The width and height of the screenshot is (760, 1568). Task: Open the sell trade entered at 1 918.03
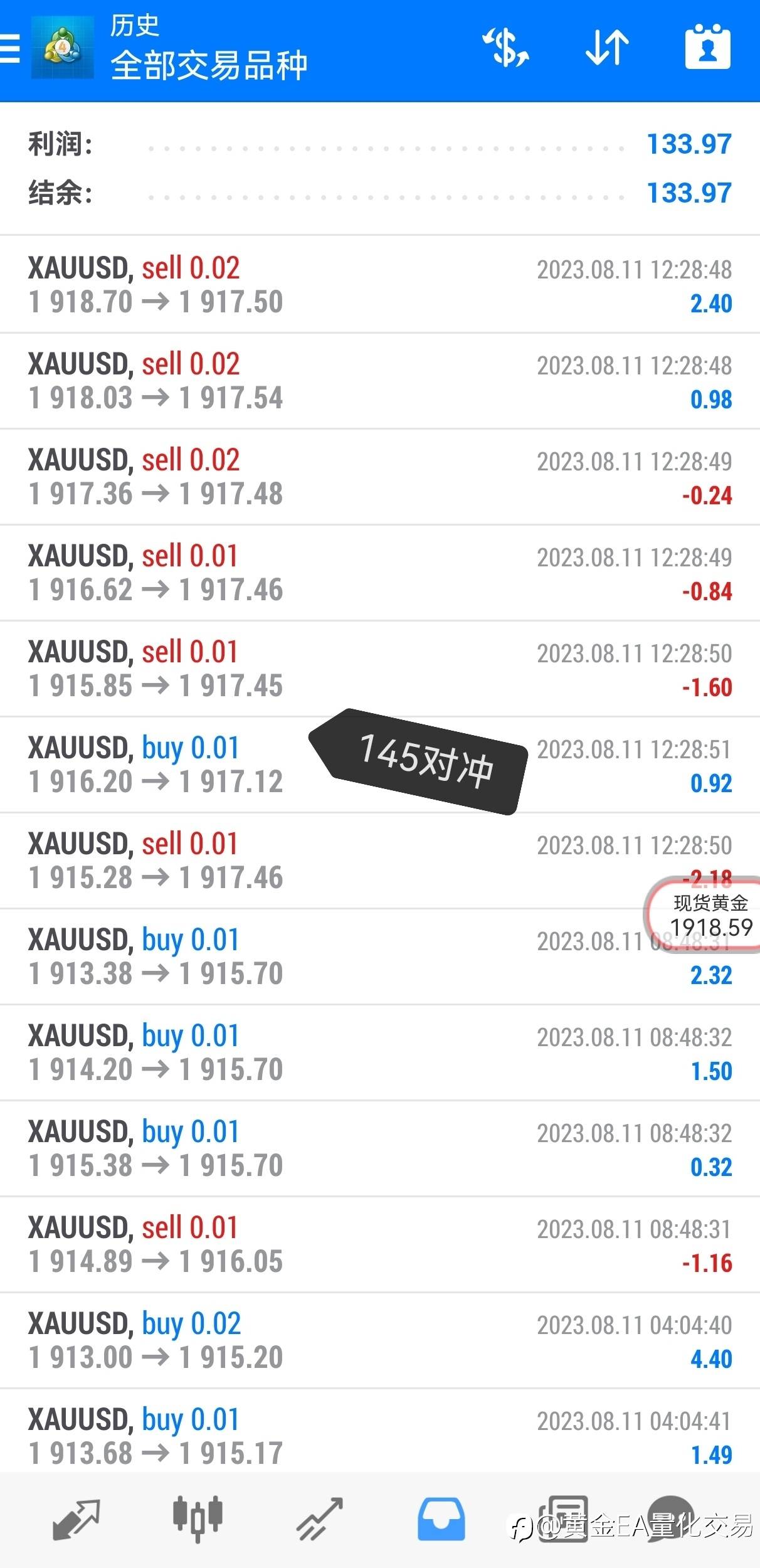tap(380, 381)
